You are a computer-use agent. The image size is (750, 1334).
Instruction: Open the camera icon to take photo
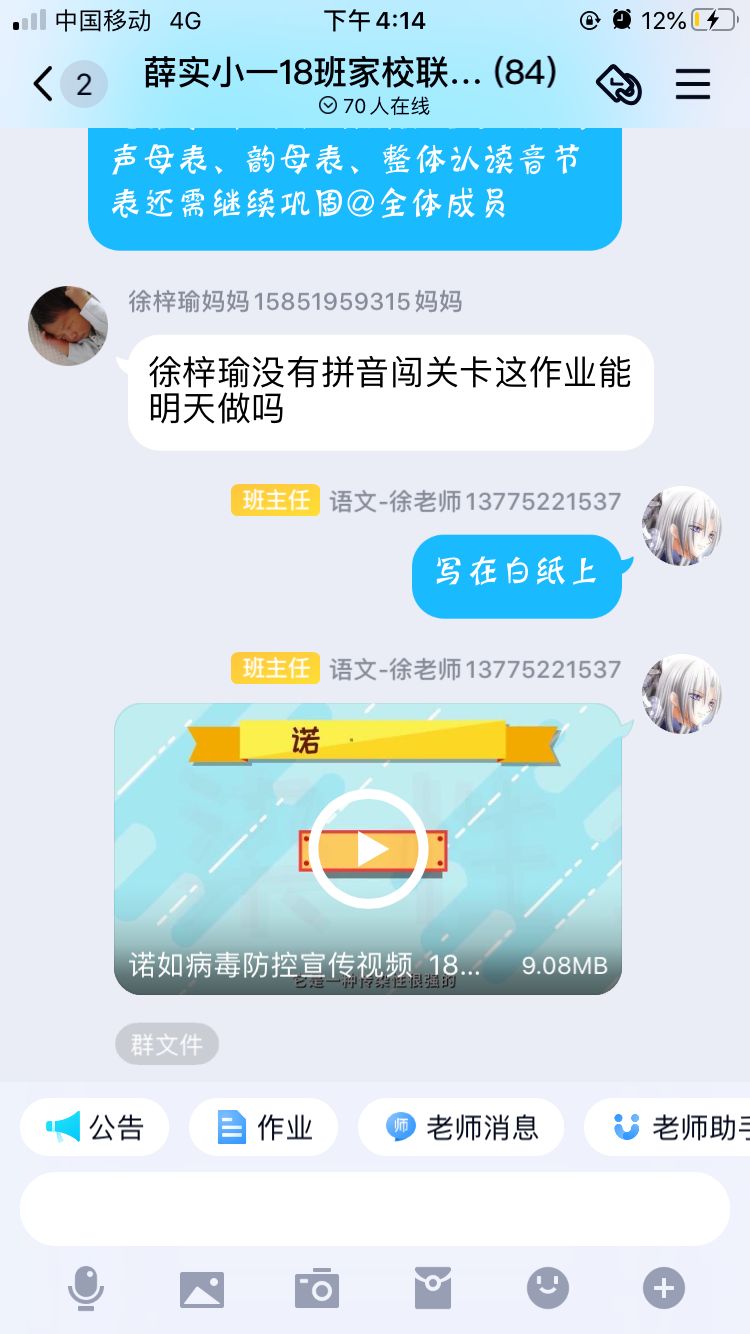click(317, 1288)
